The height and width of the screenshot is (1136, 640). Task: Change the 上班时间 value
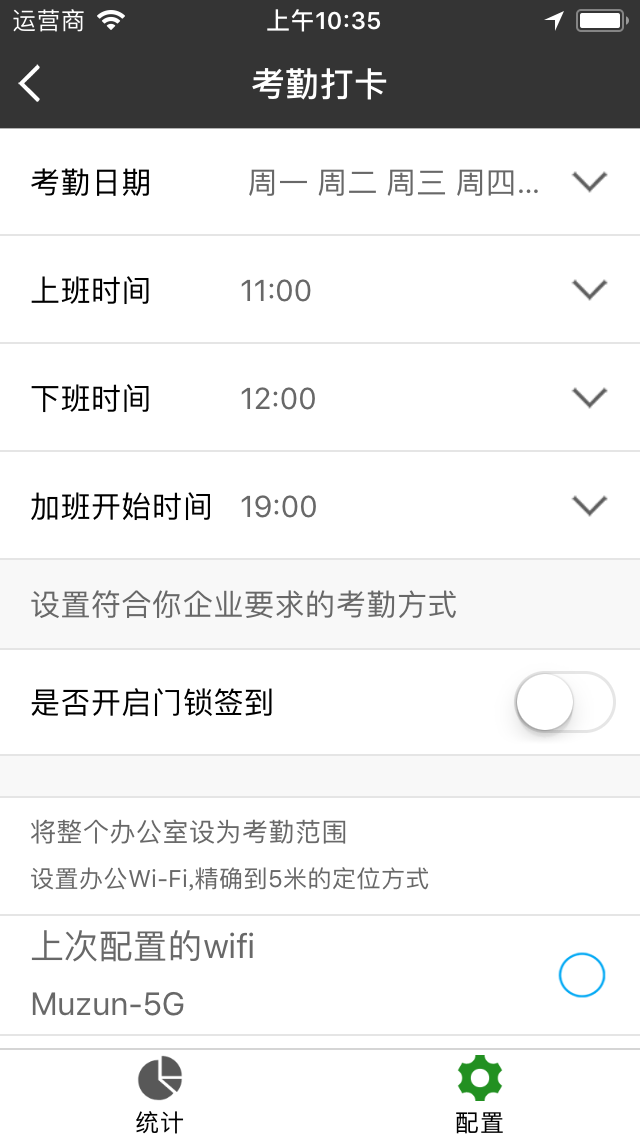pyautogui.click(x=589, y=290)
